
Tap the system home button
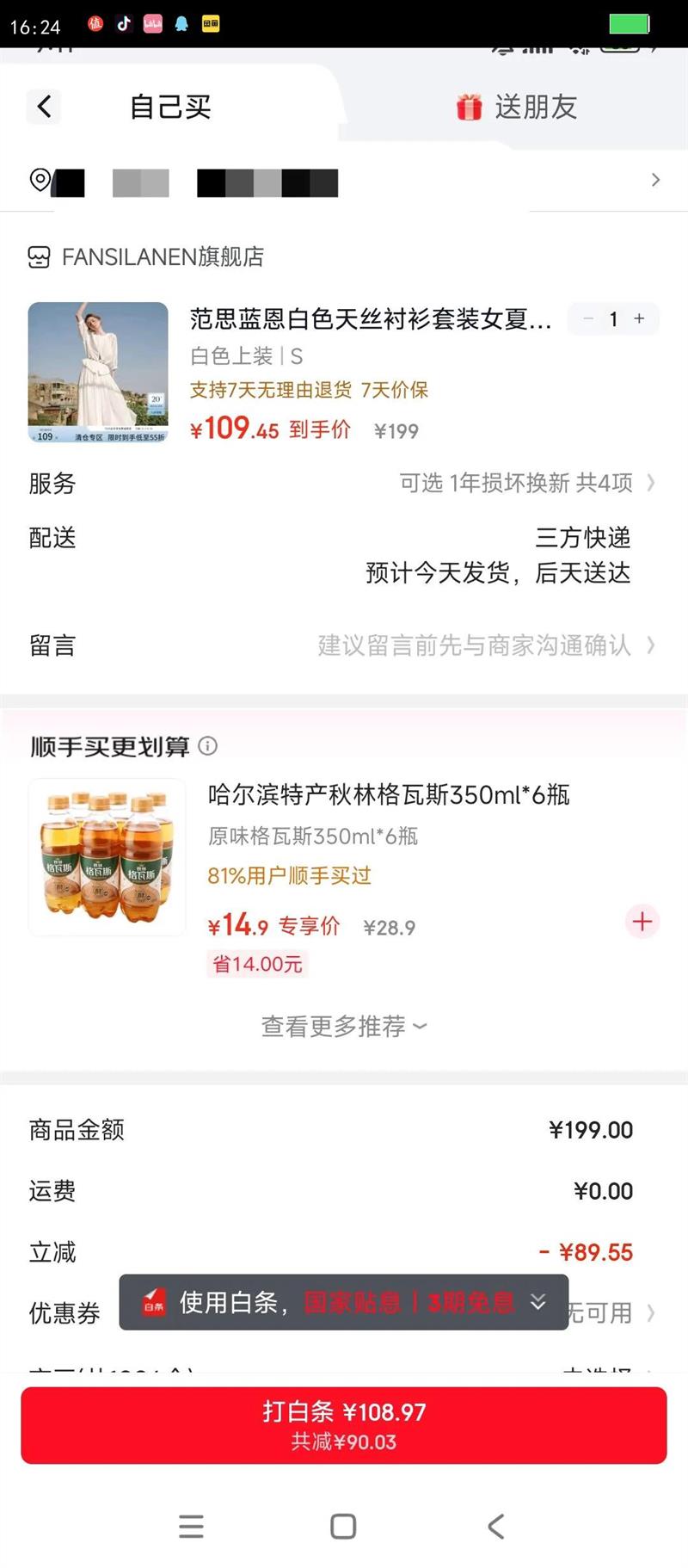[343, 1527]
